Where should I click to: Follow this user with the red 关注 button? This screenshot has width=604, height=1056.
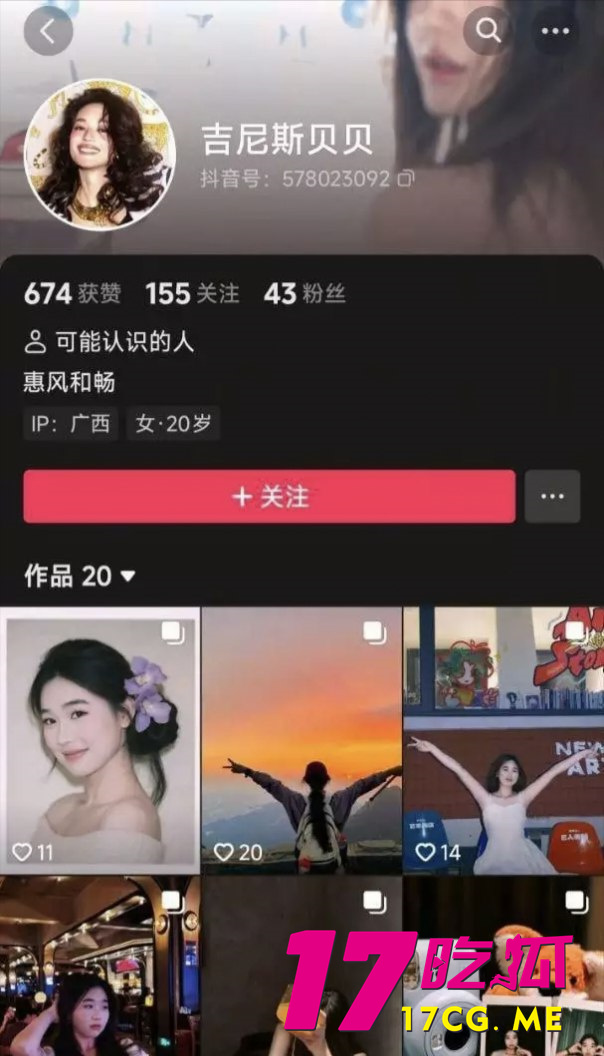click(x=269, y=497)
